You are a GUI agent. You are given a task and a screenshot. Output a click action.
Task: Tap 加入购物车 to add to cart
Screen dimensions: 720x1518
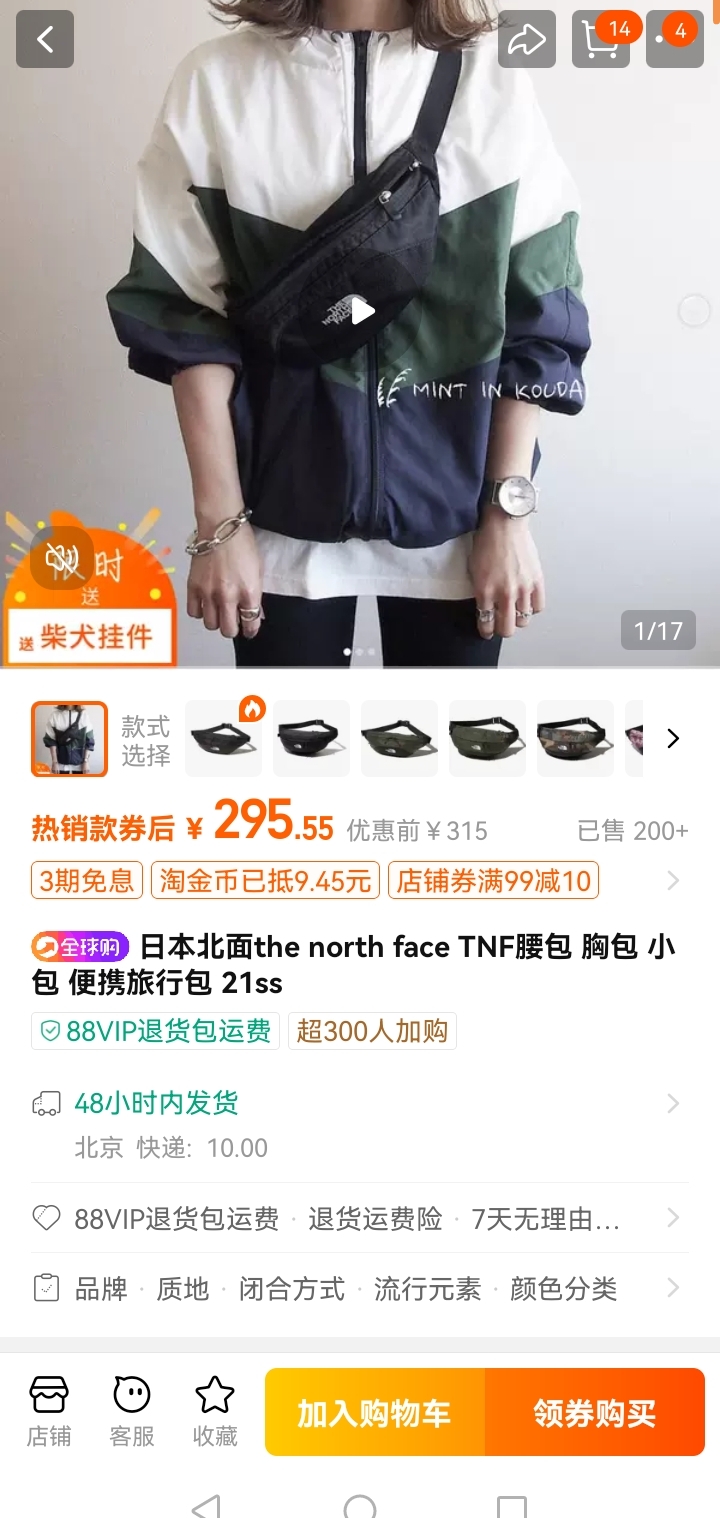[375, 1412]
